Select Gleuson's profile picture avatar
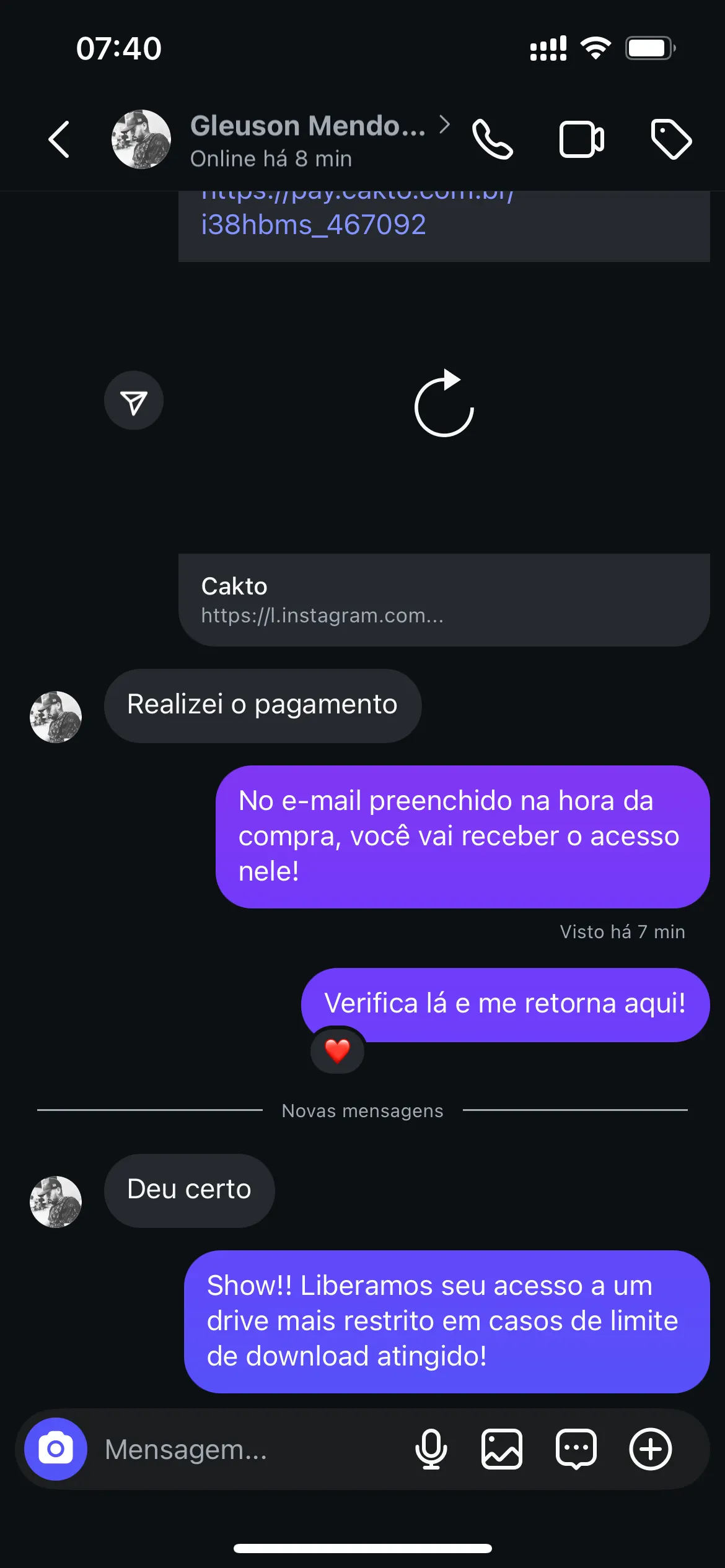Screen dimensions: 725x1568 pyautogui.click(x=141, y=139)
